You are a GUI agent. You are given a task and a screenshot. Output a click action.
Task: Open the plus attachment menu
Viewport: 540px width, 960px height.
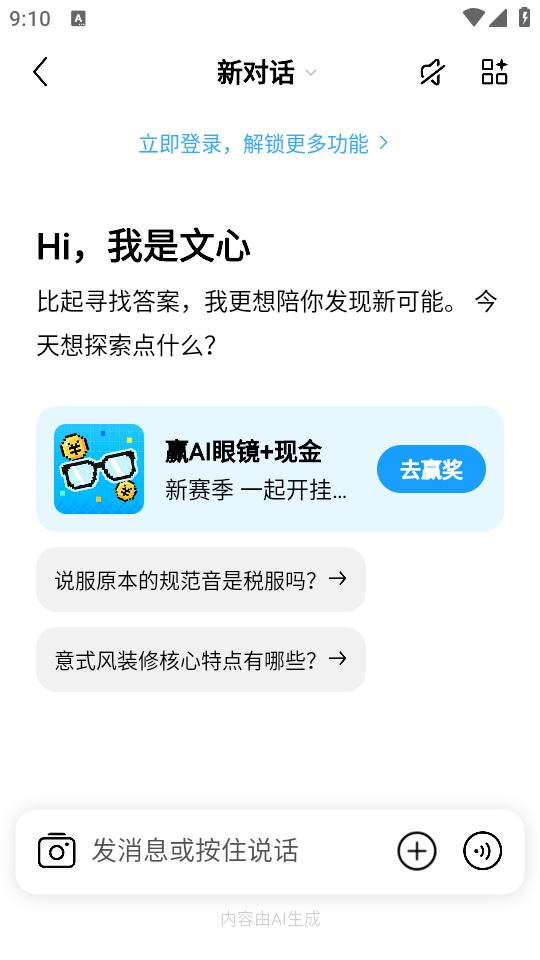click(416, 851)
